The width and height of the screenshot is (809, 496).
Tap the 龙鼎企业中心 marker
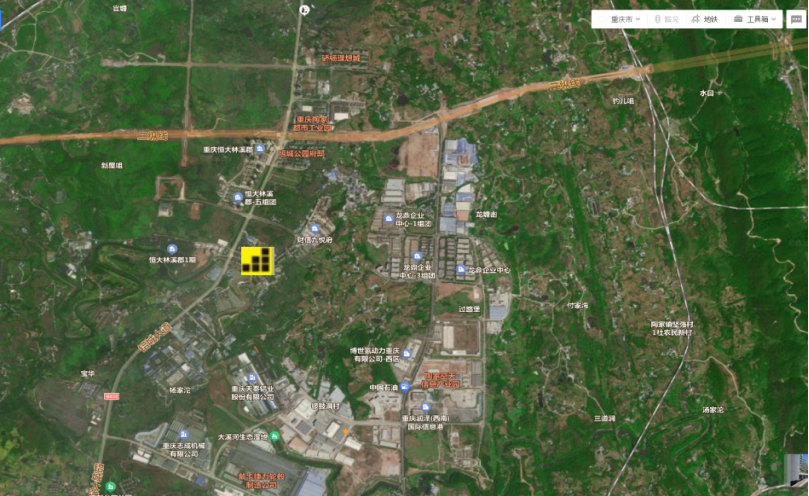click(460, 269)
